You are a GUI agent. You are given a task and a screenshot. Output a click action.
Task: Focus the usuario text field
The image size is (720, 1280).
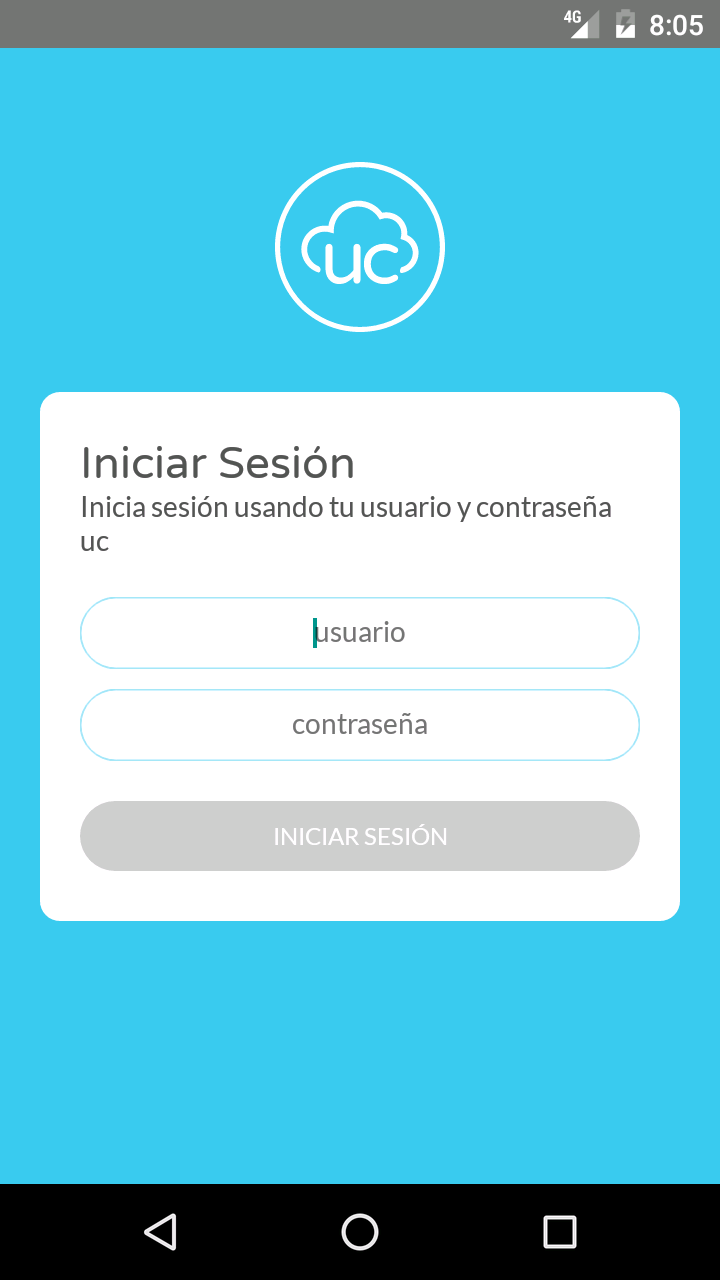360,633
